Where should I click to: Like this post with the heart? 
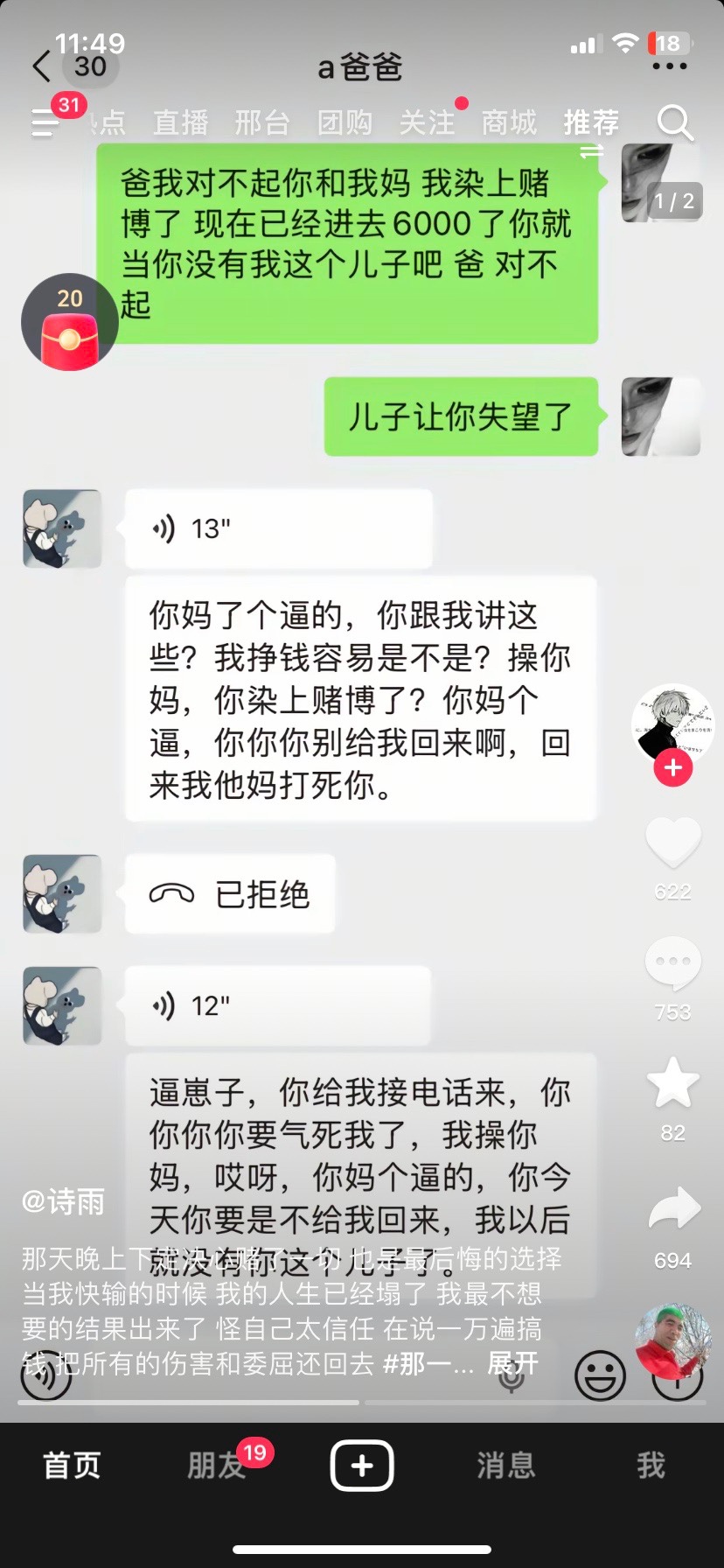coord(672,843)
